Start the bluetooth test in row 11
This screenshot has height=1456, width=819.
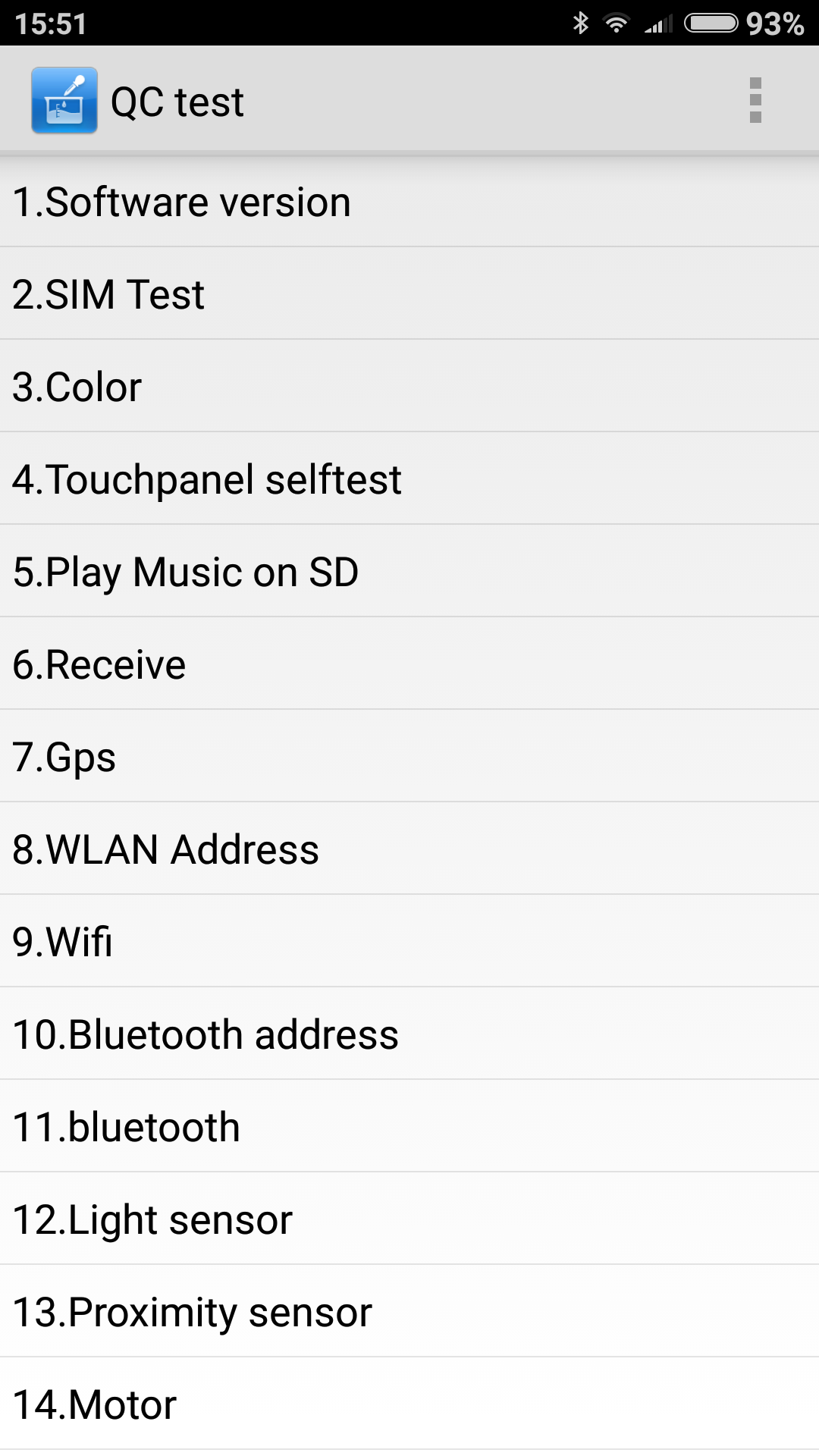tap(127, 1127)
